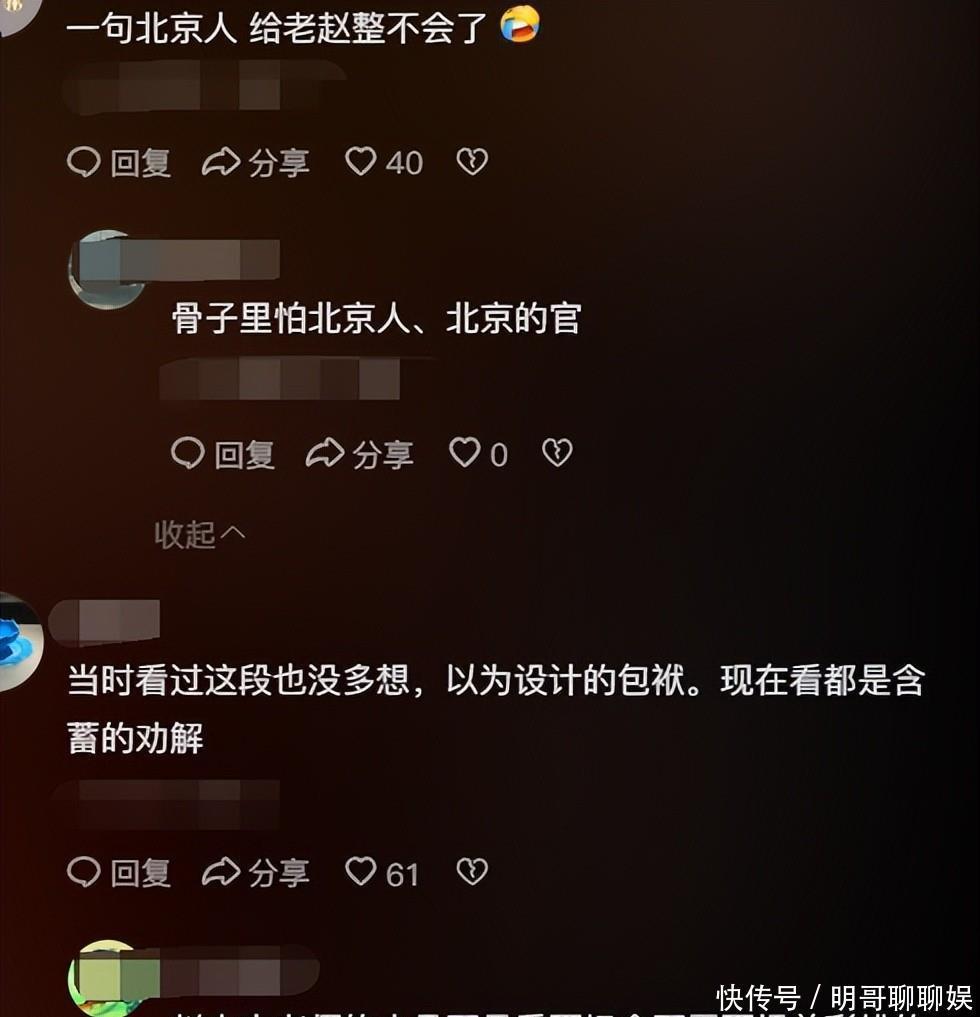Share the comment about 含蓄的劝解
The width and height of the screenshot is (980, 1017).
pyautogui.click(x=256, y=873)
